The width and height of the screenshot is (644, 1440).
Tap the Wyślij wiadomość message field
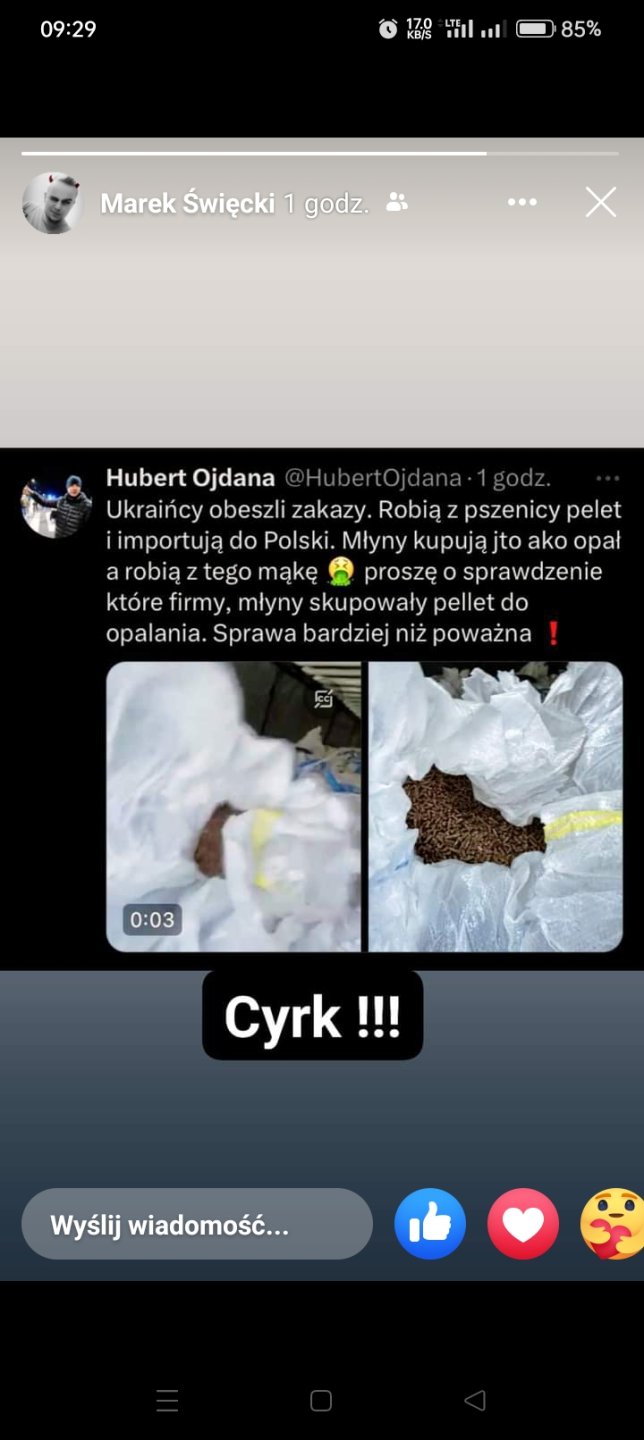pos(197,1224)
